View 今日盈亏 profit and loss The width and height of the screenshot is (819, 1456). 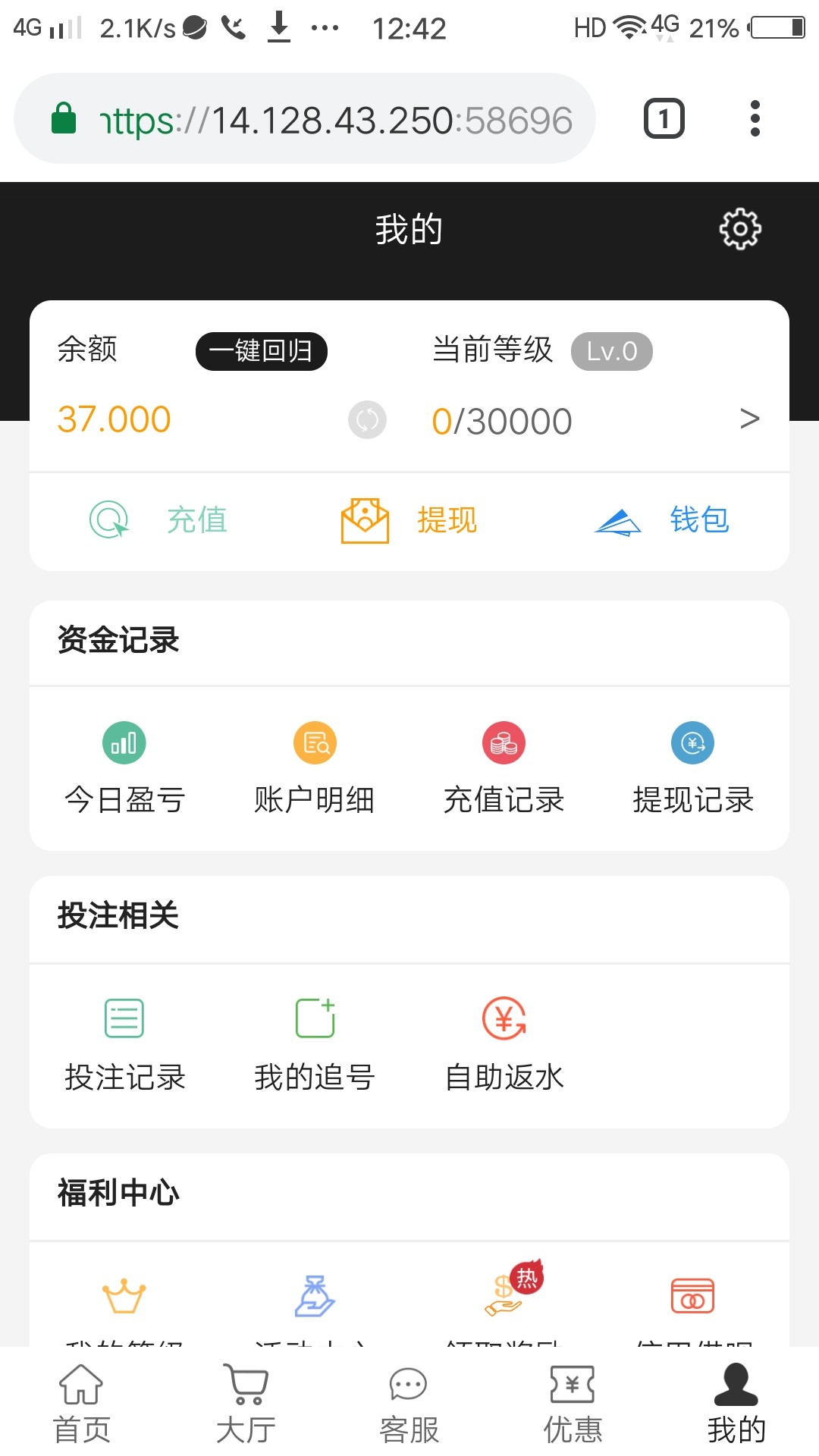pyautogui.click(x=124, y=767)
